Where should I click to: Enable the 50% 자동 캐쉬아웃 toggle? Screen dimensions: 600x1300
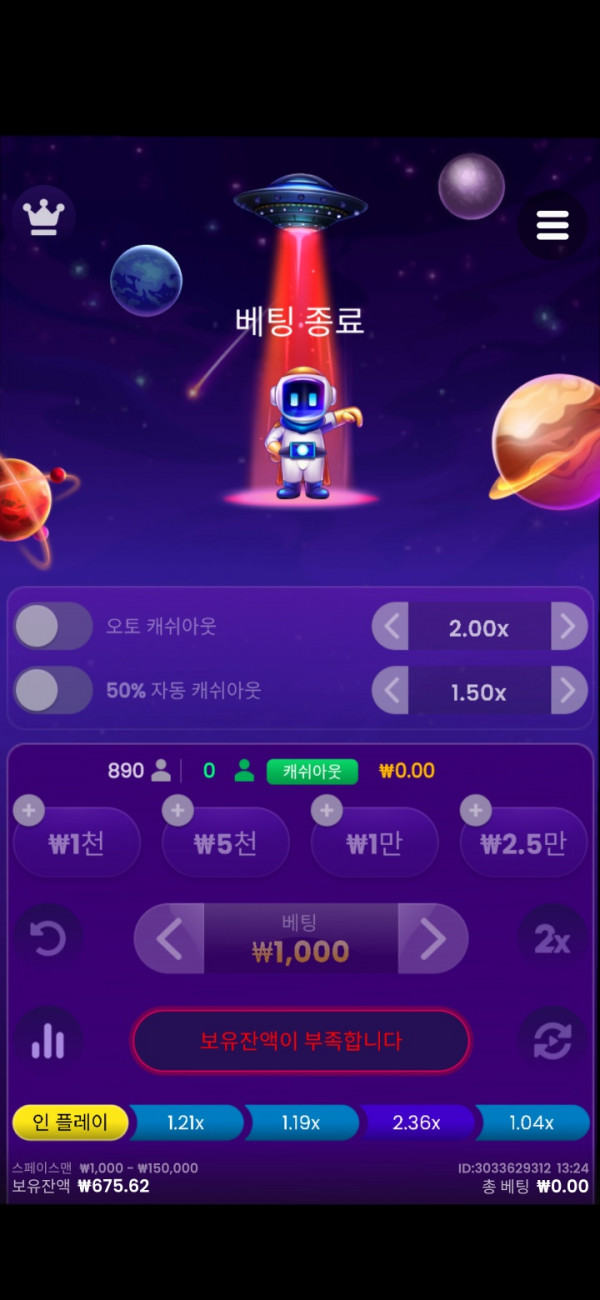52,691
